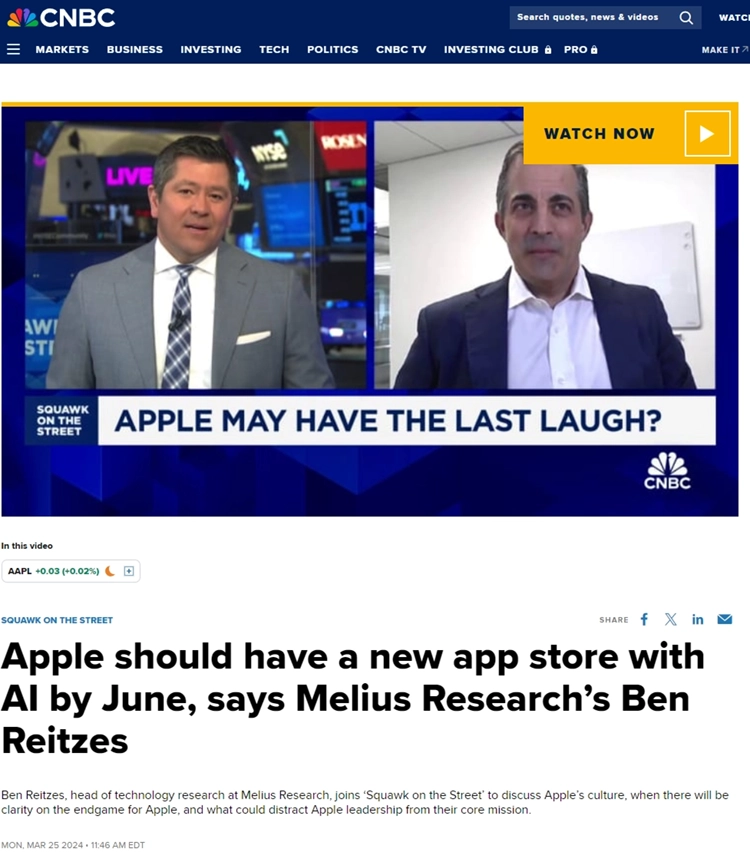Open CNBC TV
The height and width of the screenshot is (852, 750).
[401, 49]
